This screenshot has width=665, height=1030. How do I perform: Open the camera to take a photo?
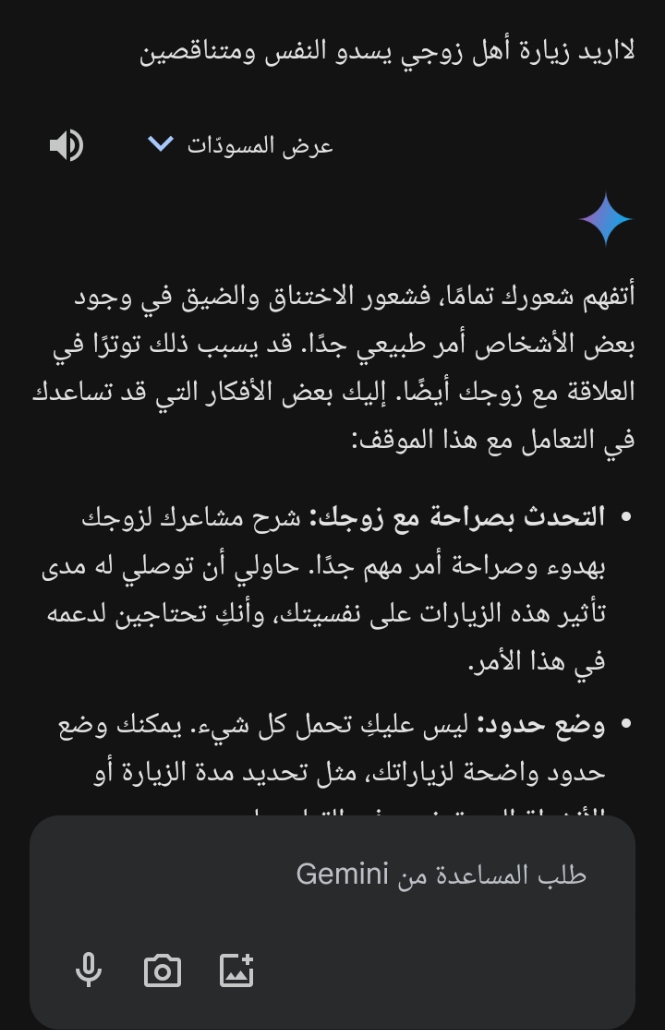tap(162, 970)
